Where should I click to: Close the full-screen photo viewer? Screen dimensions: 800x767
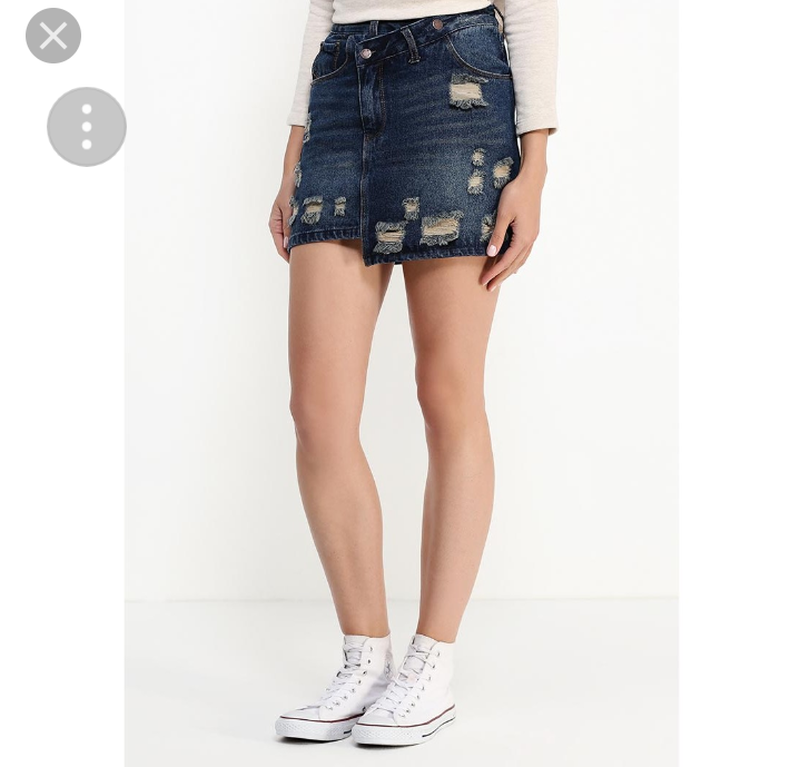(x=53, y=36)
